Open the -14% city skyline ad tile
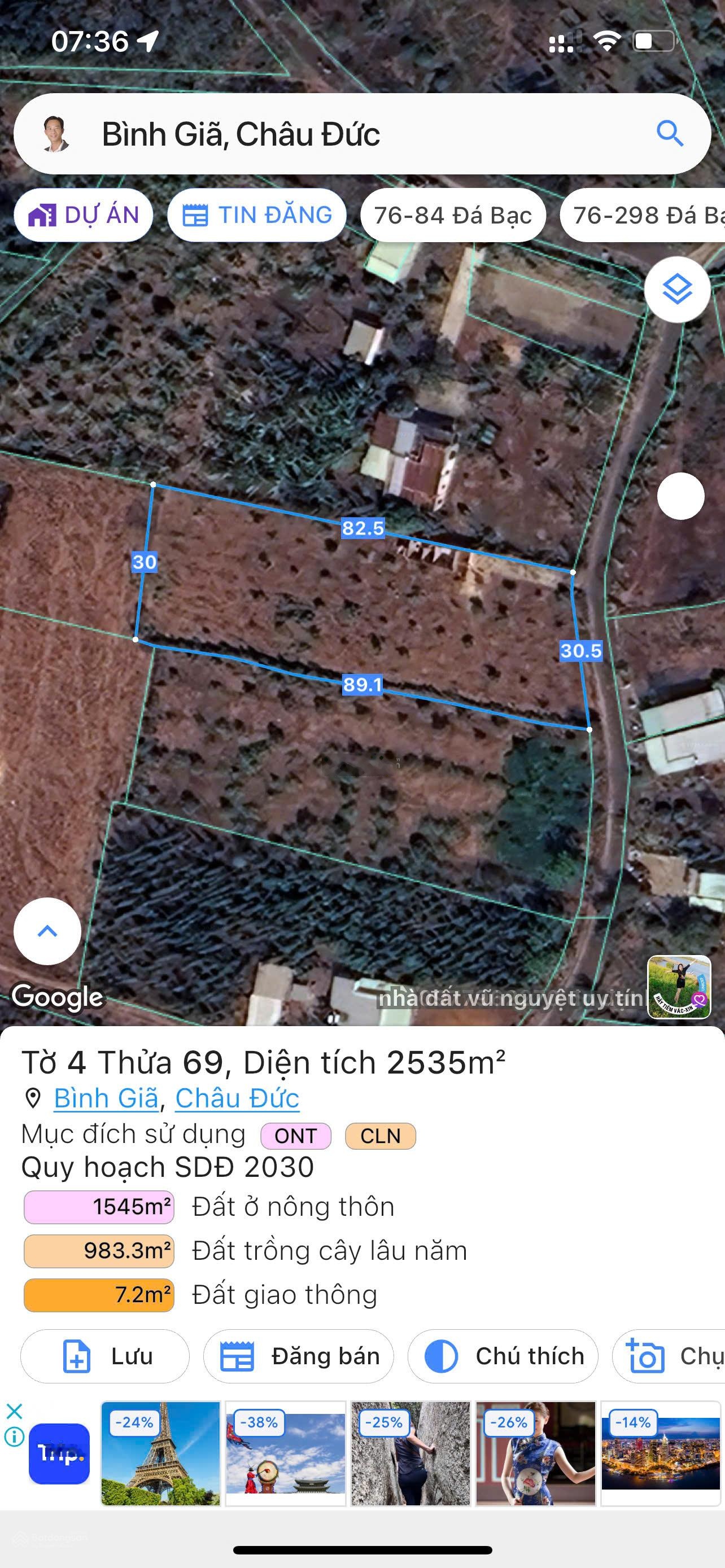Image resolution: width=725 pixels, height=1568 pixels. point(661,1453)
